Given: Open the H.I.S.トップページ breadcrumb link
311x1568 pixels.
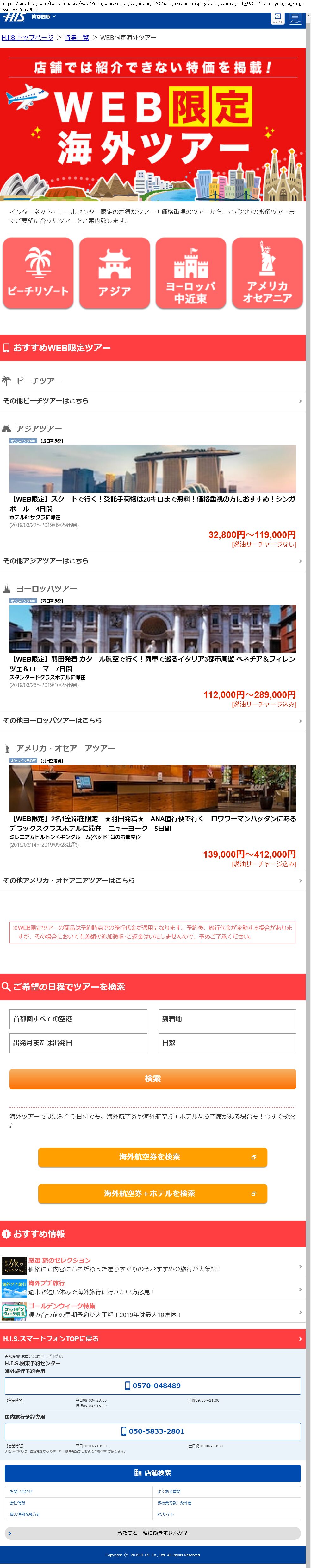Looking at the screenshot, I should [x=27, y=38].
